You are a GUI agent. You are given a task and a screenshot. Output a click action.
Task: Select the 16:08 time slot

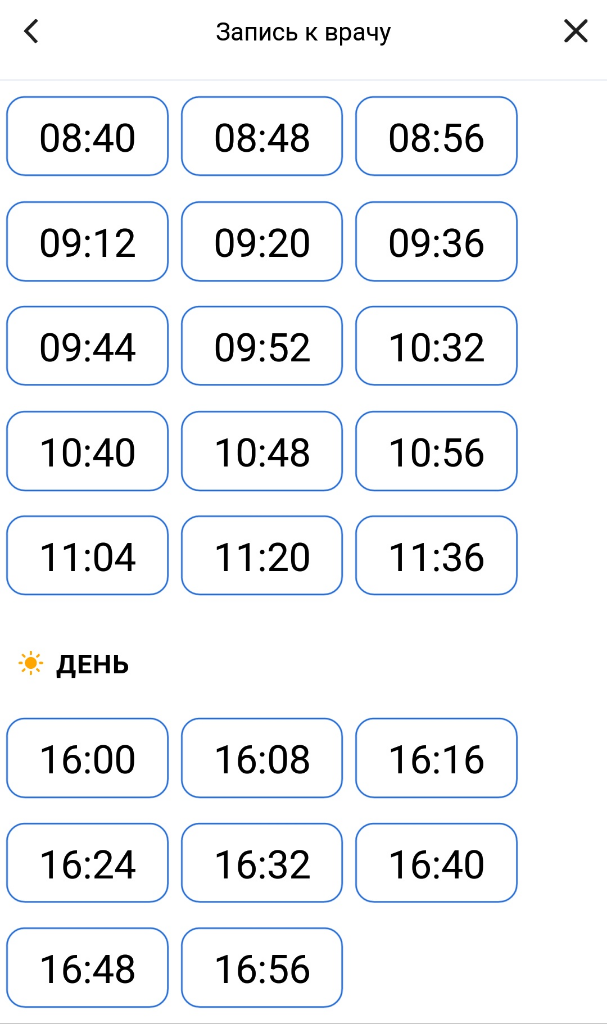coord(262,758)
